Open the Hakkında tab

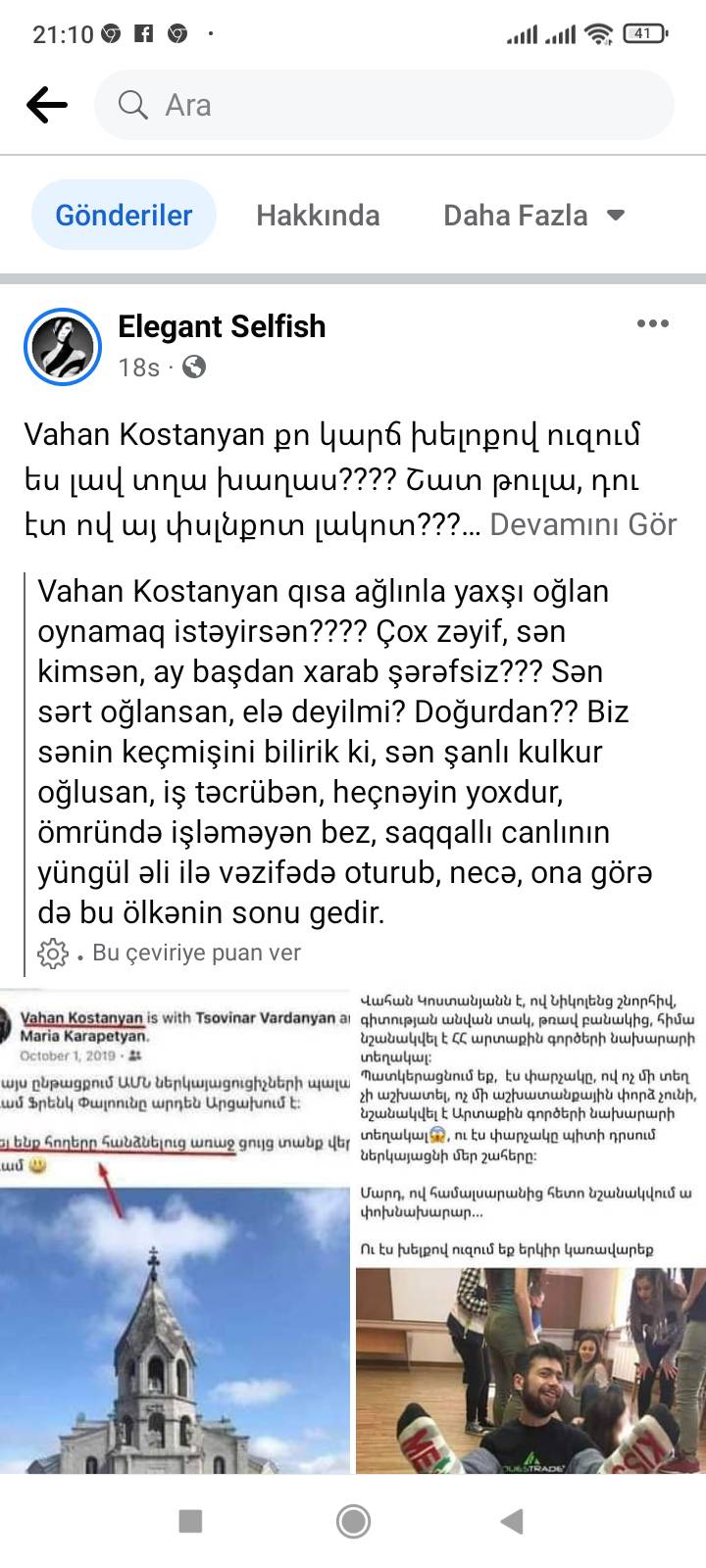[x=318, y=215]
